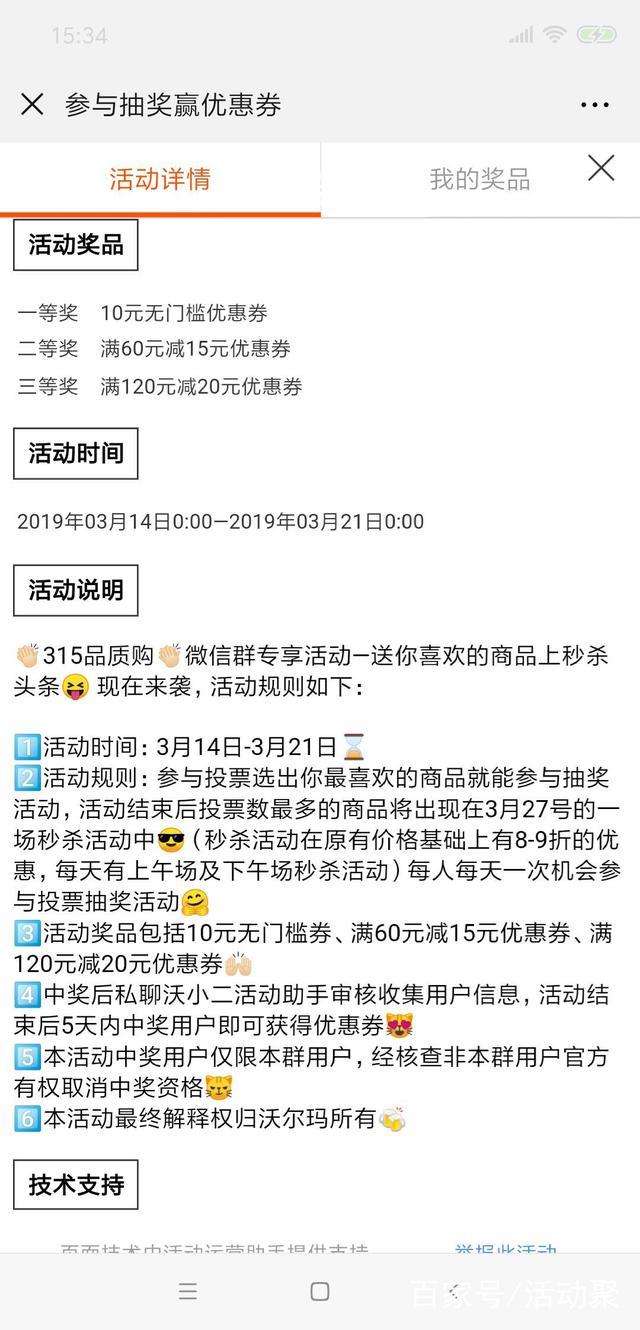Go to the home screen
The height and width of the screenshot is (1330, 640).
320,1291
